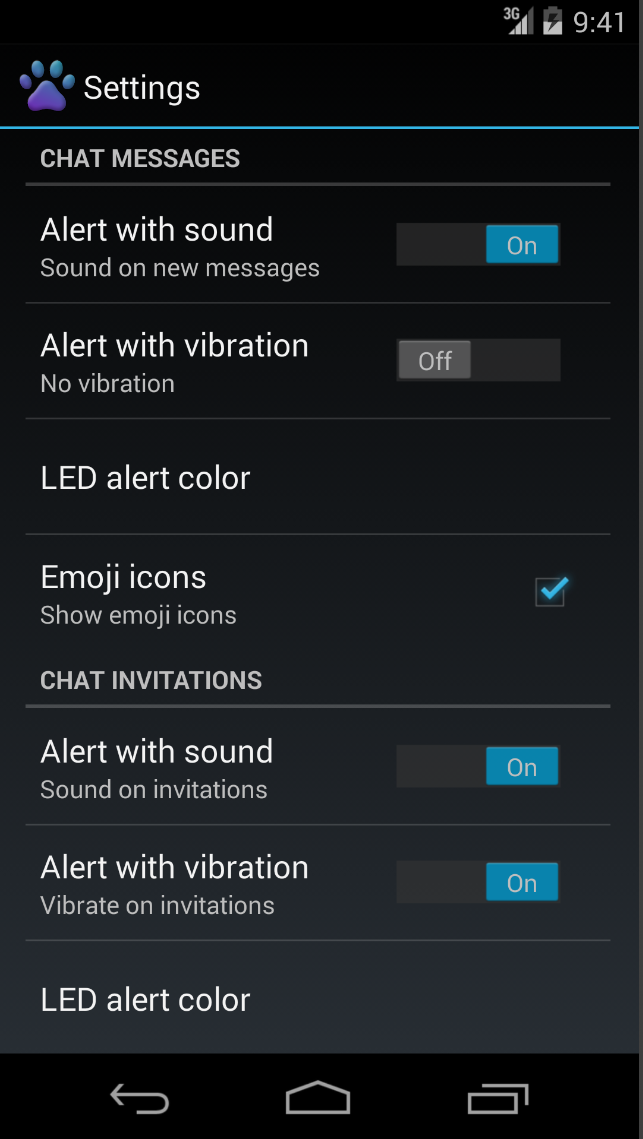Go back using the system back button

pos(139,1099)
